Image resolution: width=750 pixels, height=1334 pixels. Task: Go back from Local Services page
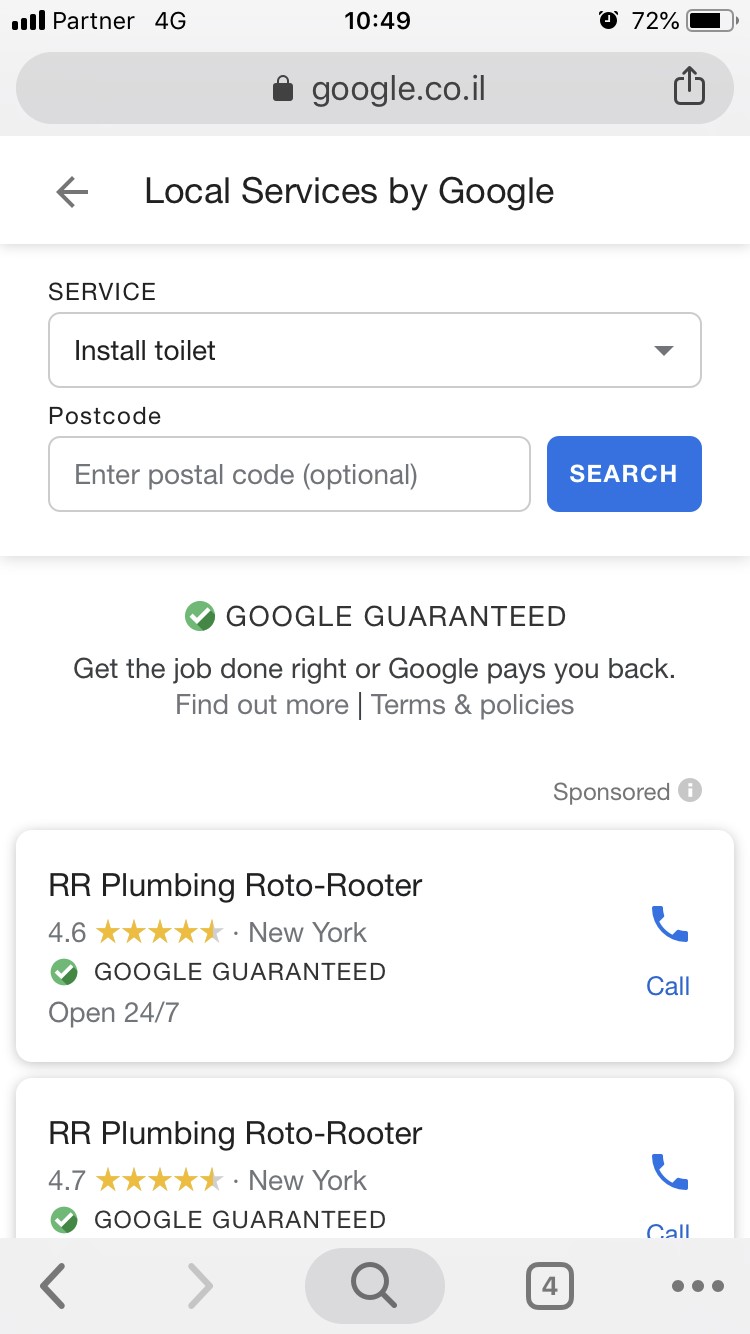coord(72,191)
